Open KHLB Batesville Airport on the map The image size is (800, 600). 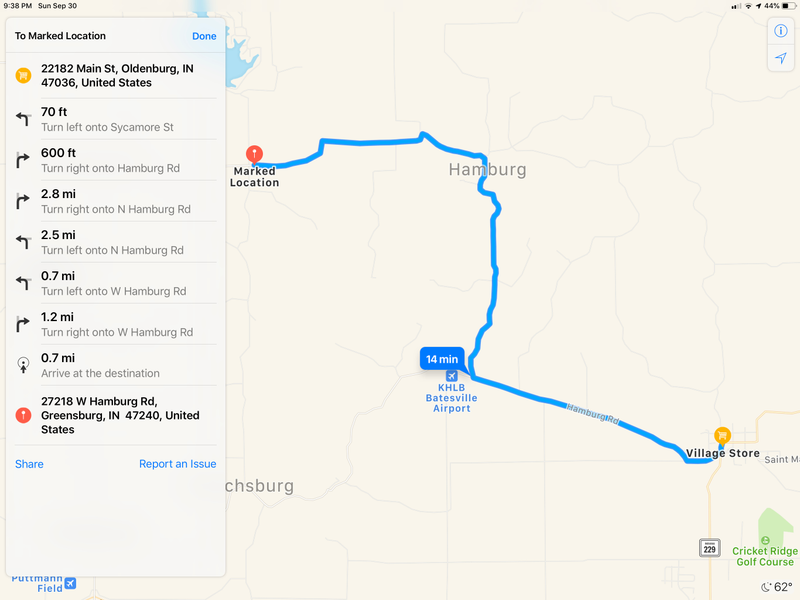tap(451, 376)
